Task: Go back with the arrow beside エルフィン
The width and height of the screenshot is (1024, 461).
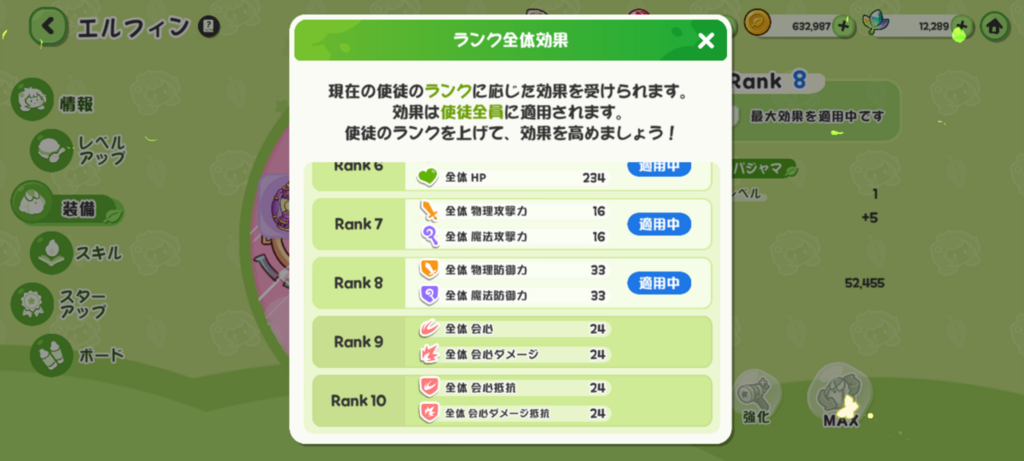Action: [x=50, y=26]
